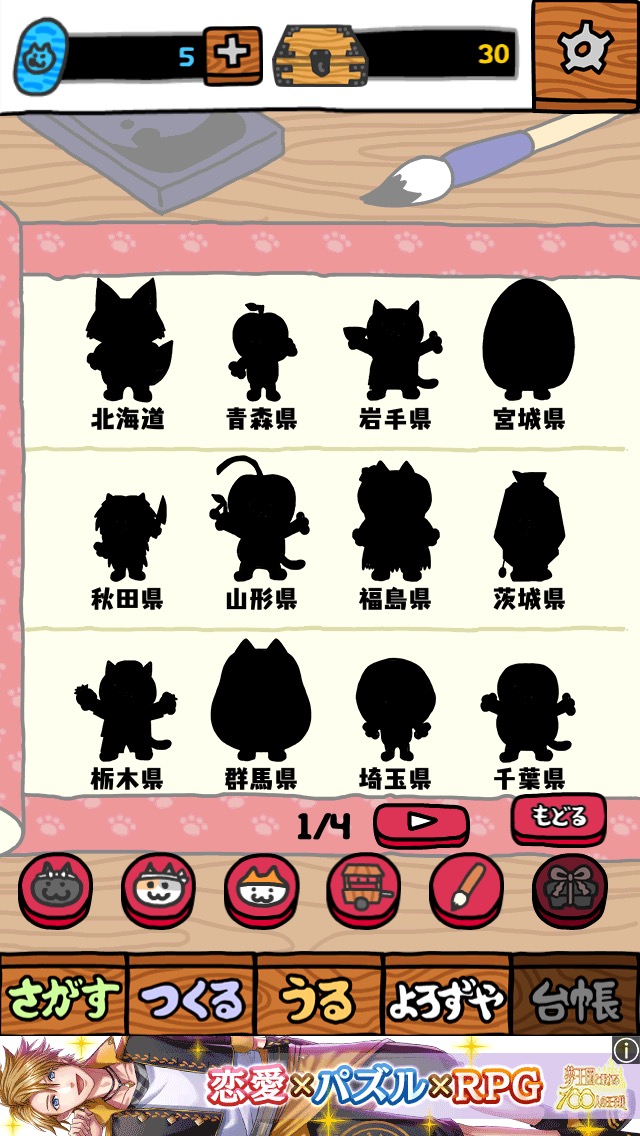Open the よろずや shop tab
Screen dimensions: 640x1136
point(446,996)
